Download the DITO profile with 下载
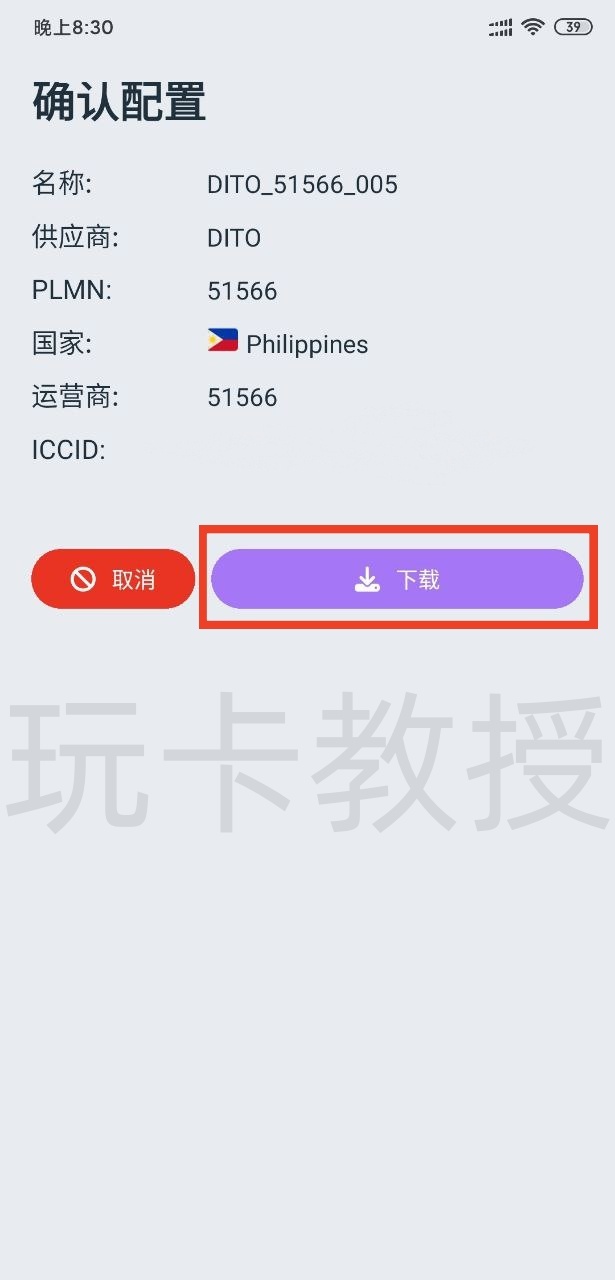 [x=397, y=579]
